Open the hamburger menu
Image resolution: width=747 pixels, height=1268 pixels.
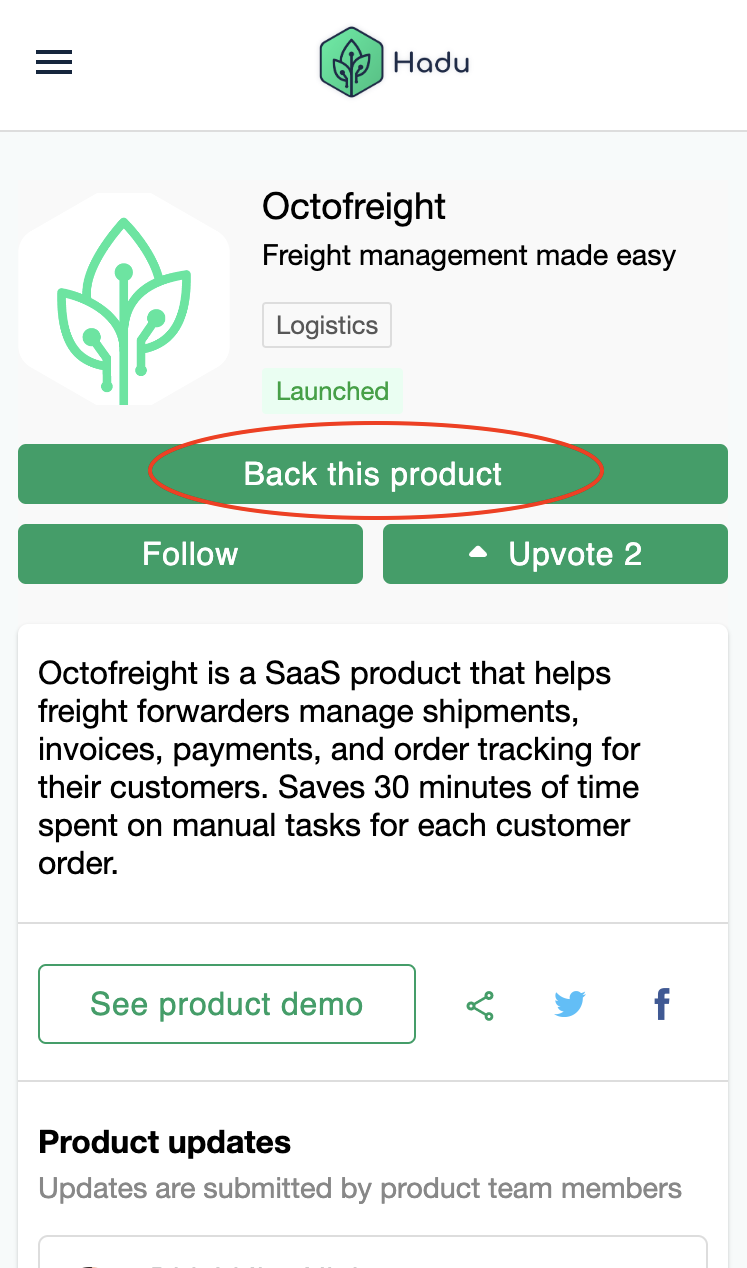click(x=54, y=63)
